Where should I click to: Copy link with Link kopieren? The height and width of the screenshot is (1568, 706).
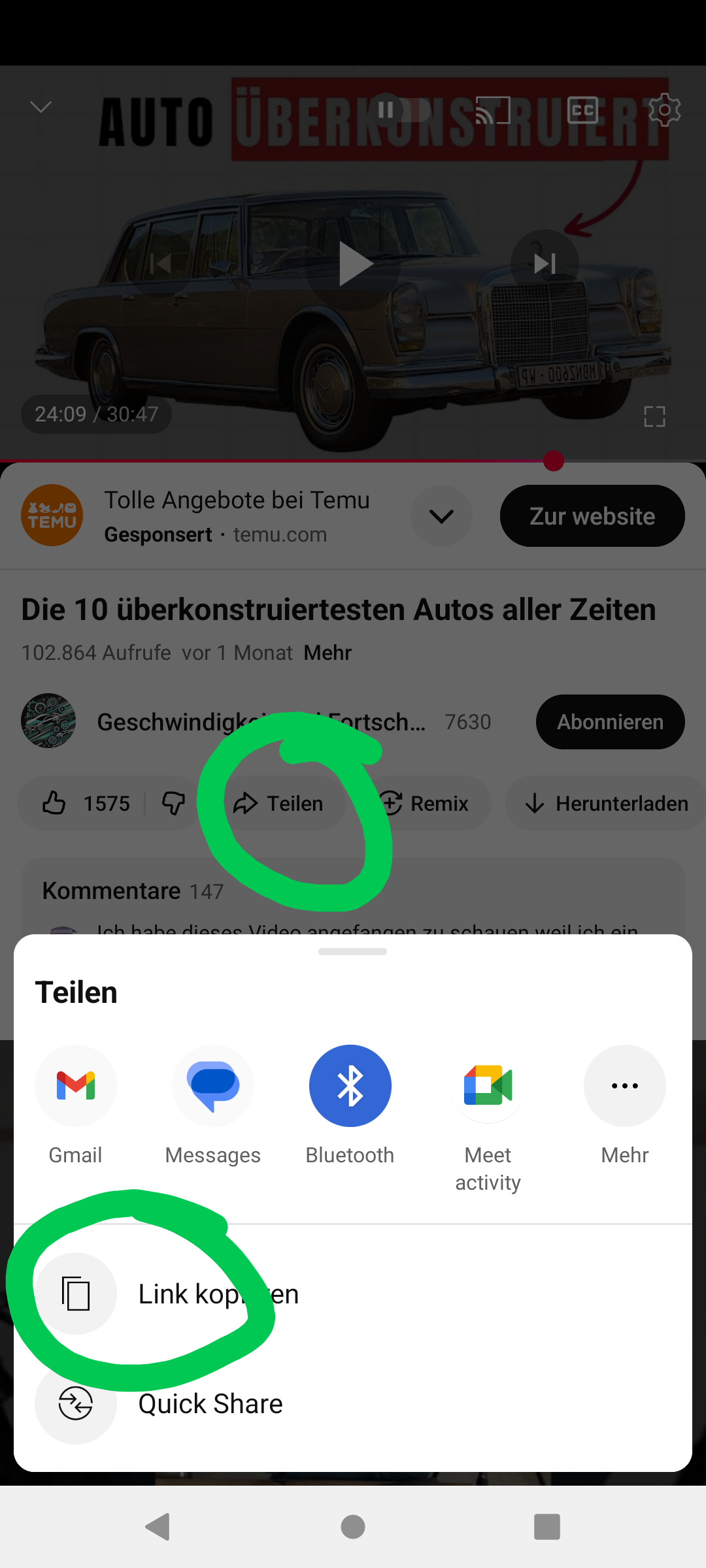(353, 1294)
